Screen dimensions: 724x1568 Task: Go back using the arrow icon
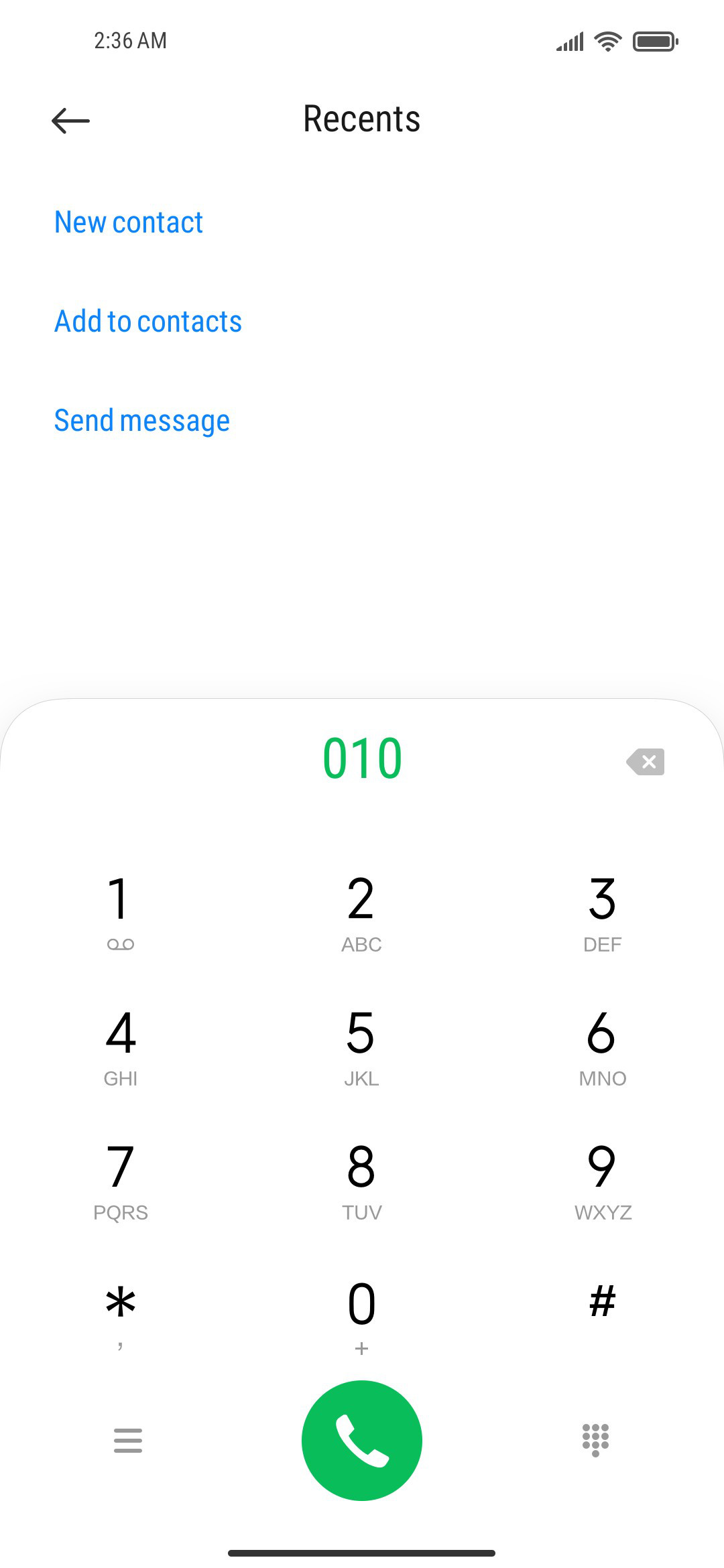[70, 121]
